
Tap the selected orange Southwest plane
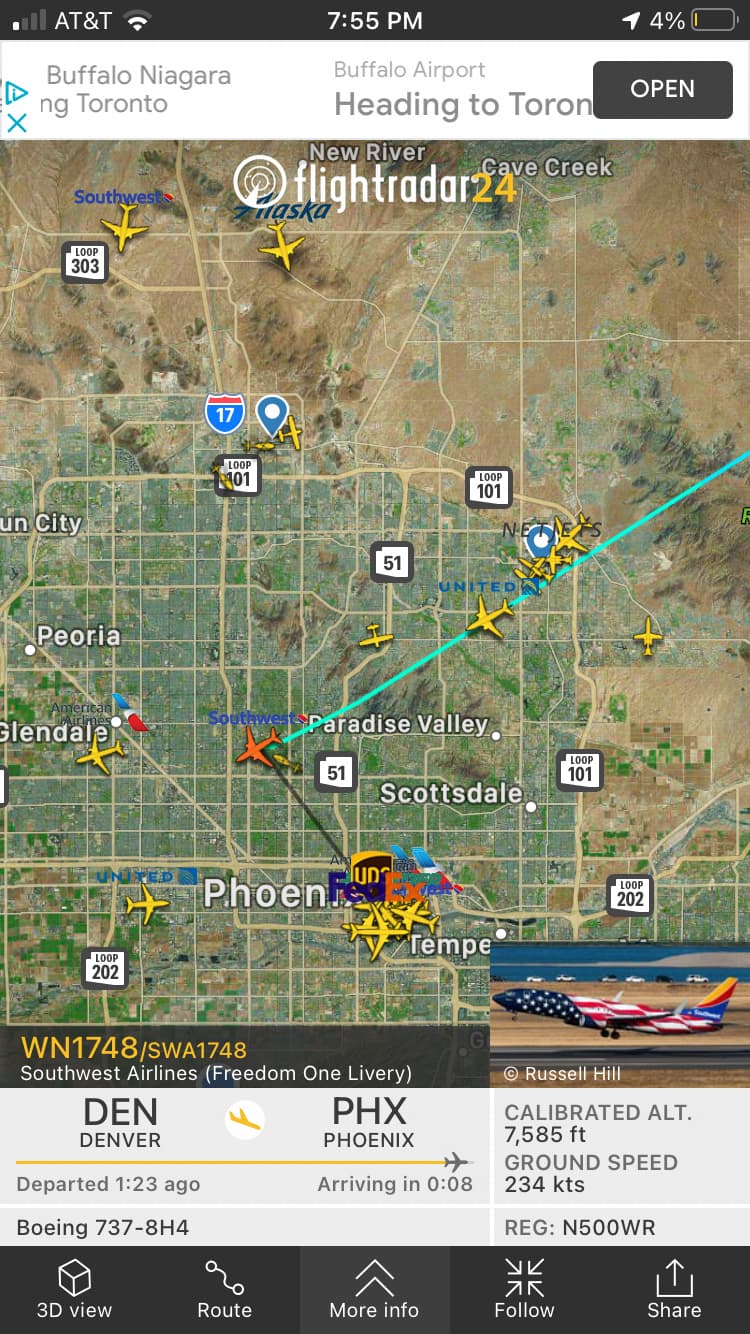click(x=260, y=746)
